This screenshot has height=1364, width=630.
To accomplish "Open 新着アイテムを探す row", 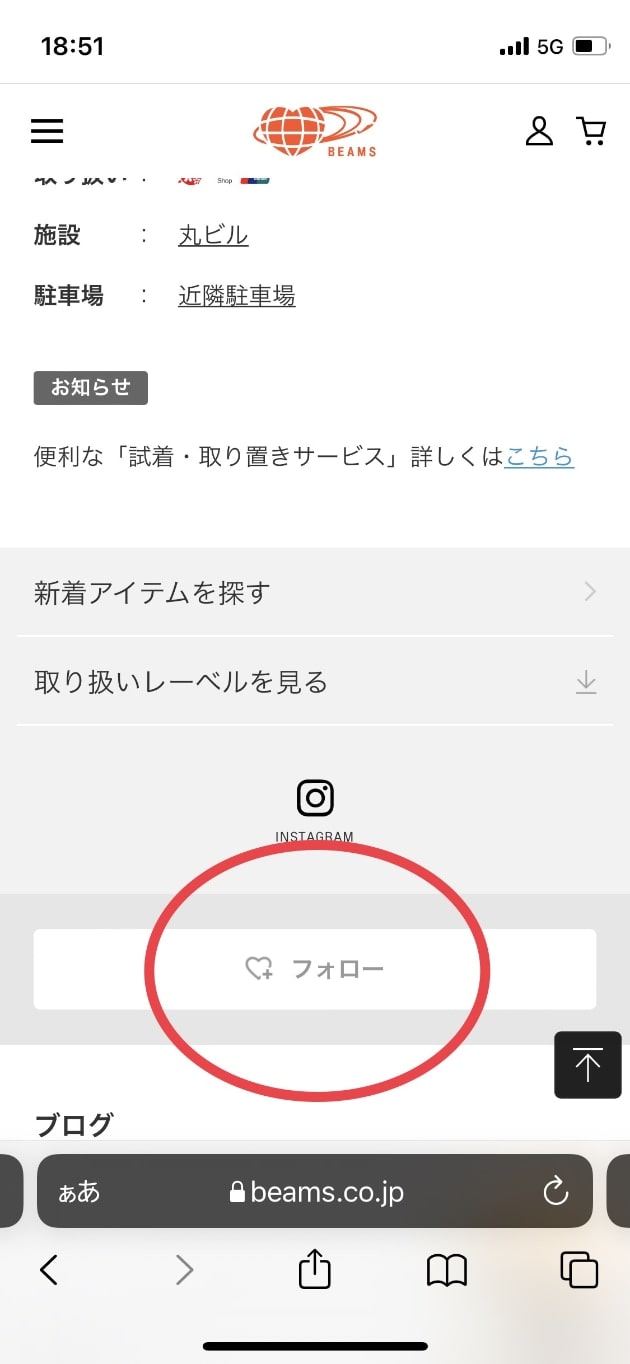I will click(315, 592).
